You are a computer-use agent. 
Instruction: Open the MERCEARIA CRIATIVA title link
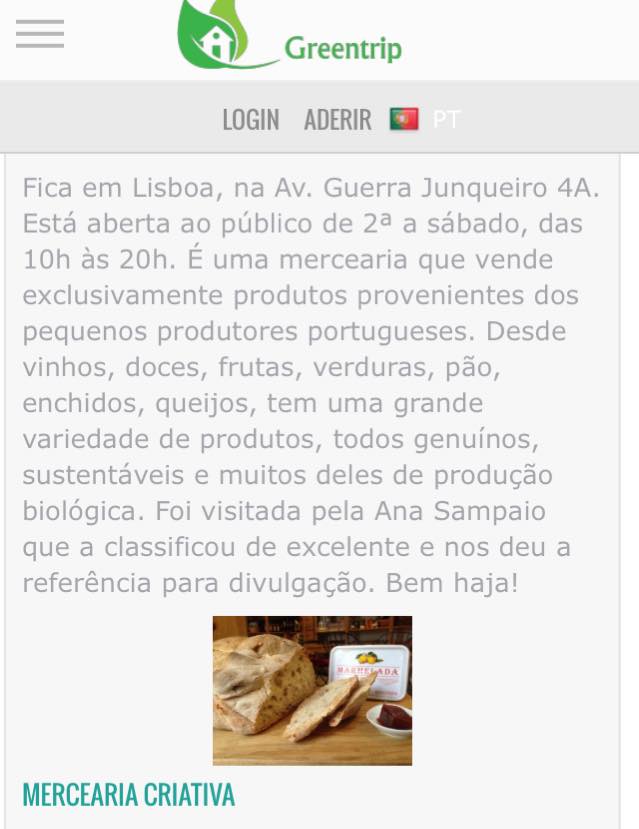click(x=128, y=795)
